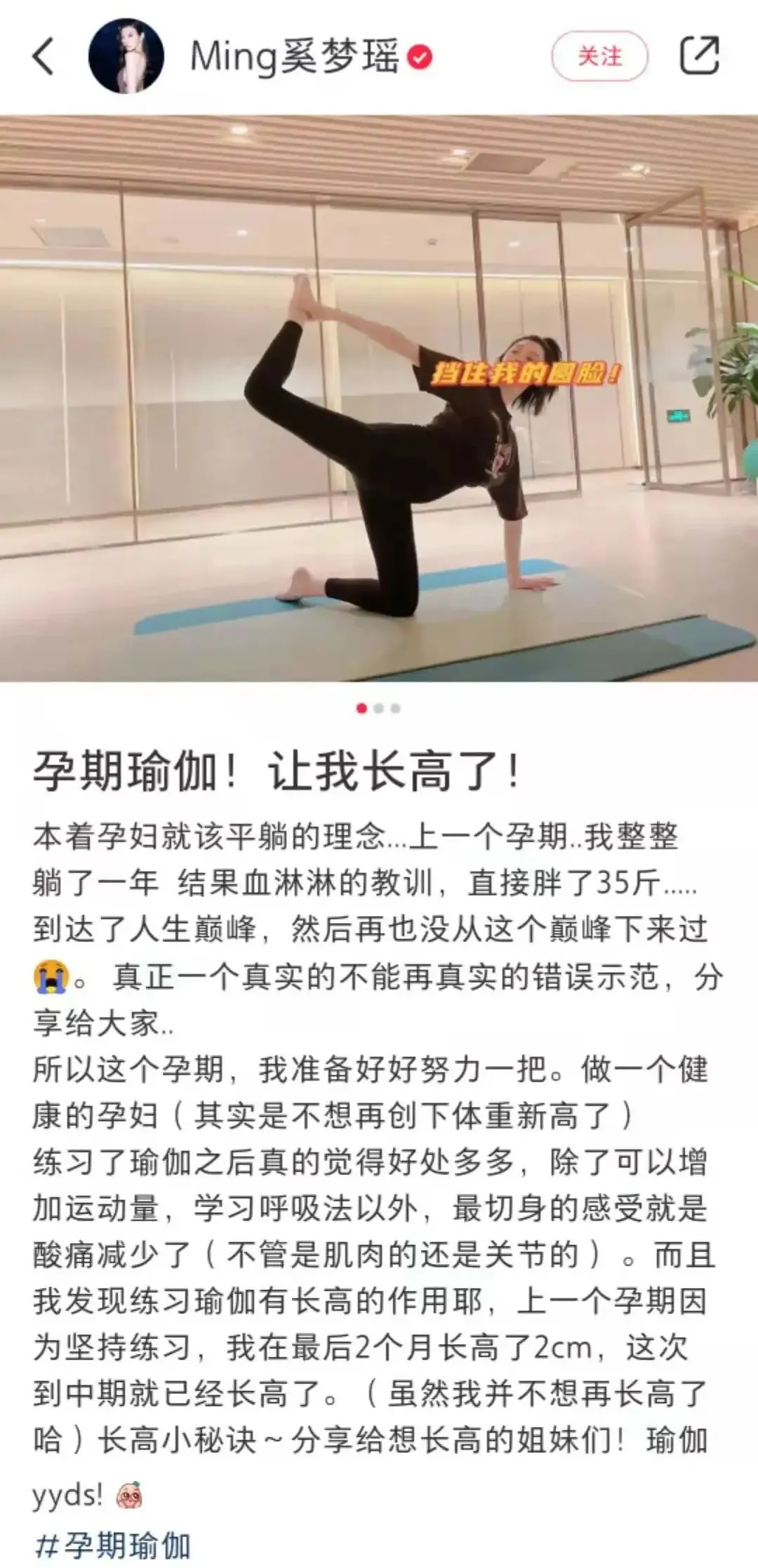This screenshot has width=758, height=1568.
Task: Share this post via the share icon
Action: coord(700,55)
